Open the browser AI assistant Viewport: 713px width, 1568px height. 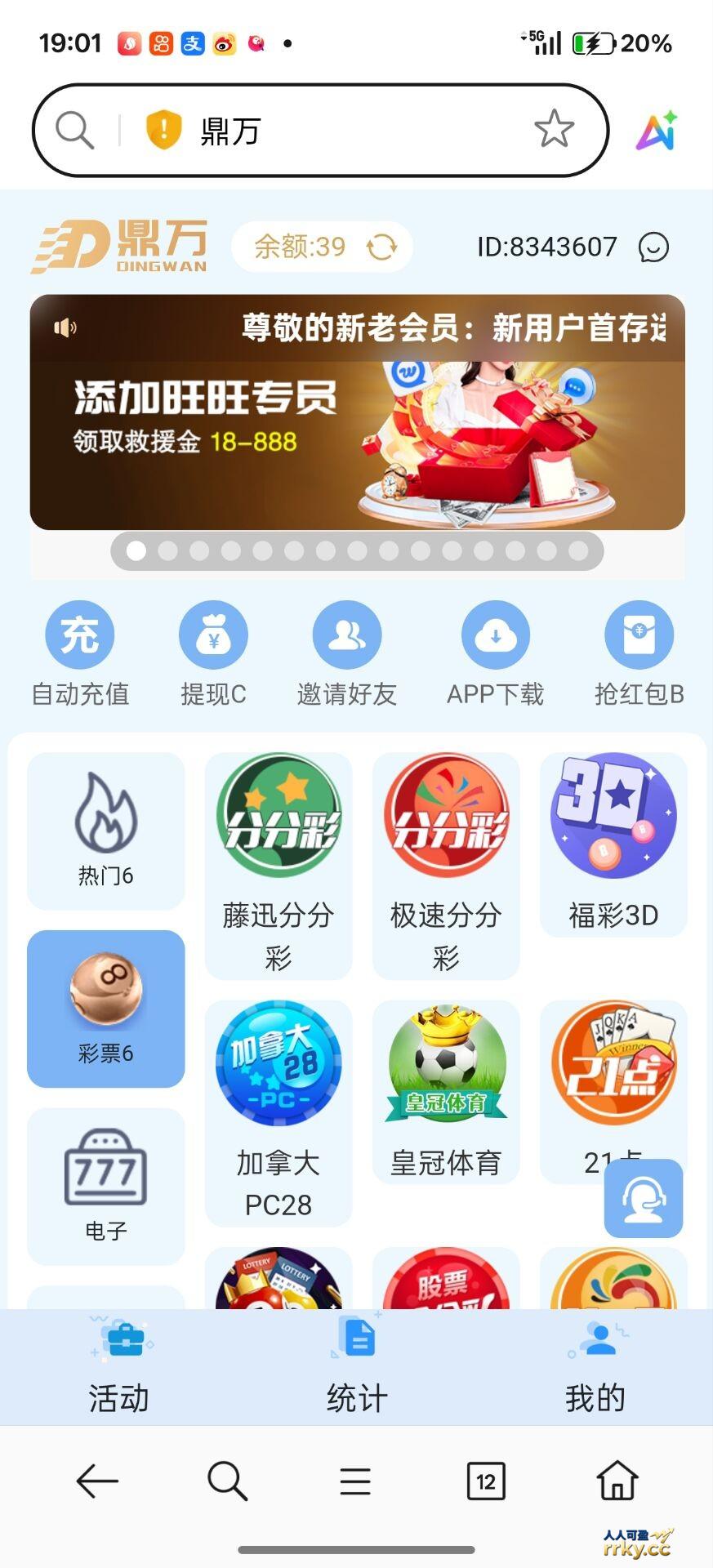[x=657, y=131]
